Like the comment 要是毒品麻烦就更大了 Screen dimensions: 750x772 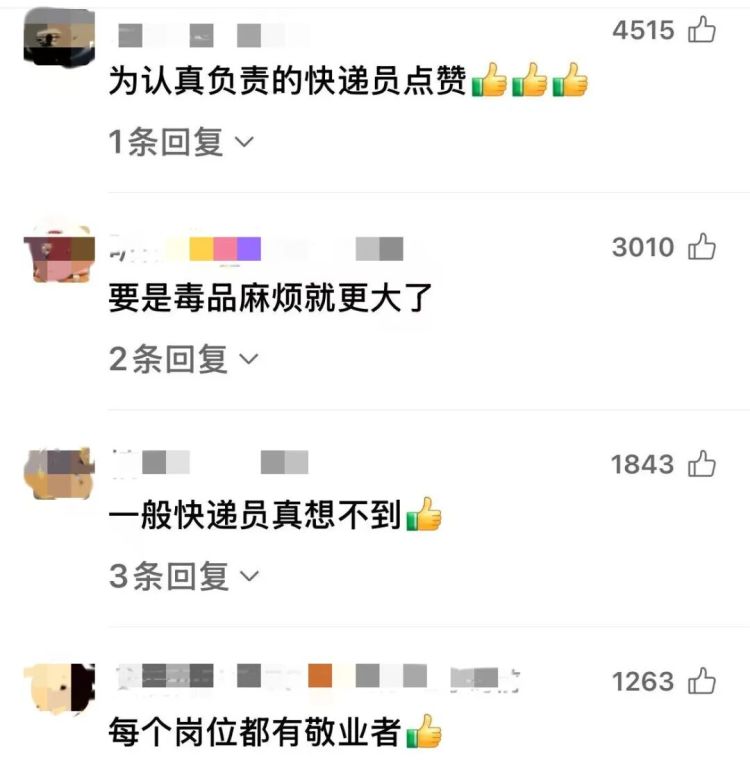click(x=702, y=246)
